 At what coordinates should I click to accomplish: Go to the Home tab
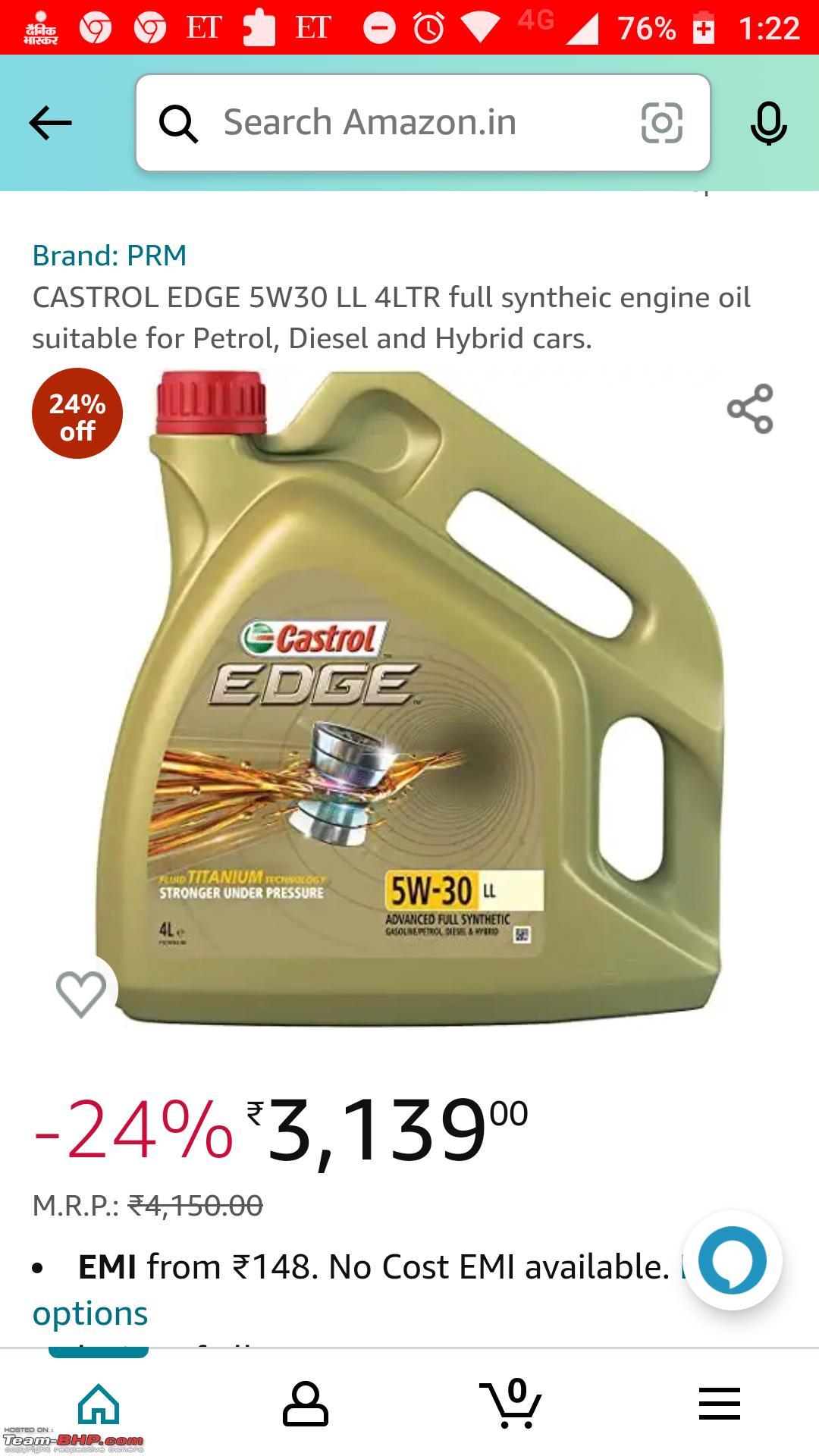(x=99, y=1404)
